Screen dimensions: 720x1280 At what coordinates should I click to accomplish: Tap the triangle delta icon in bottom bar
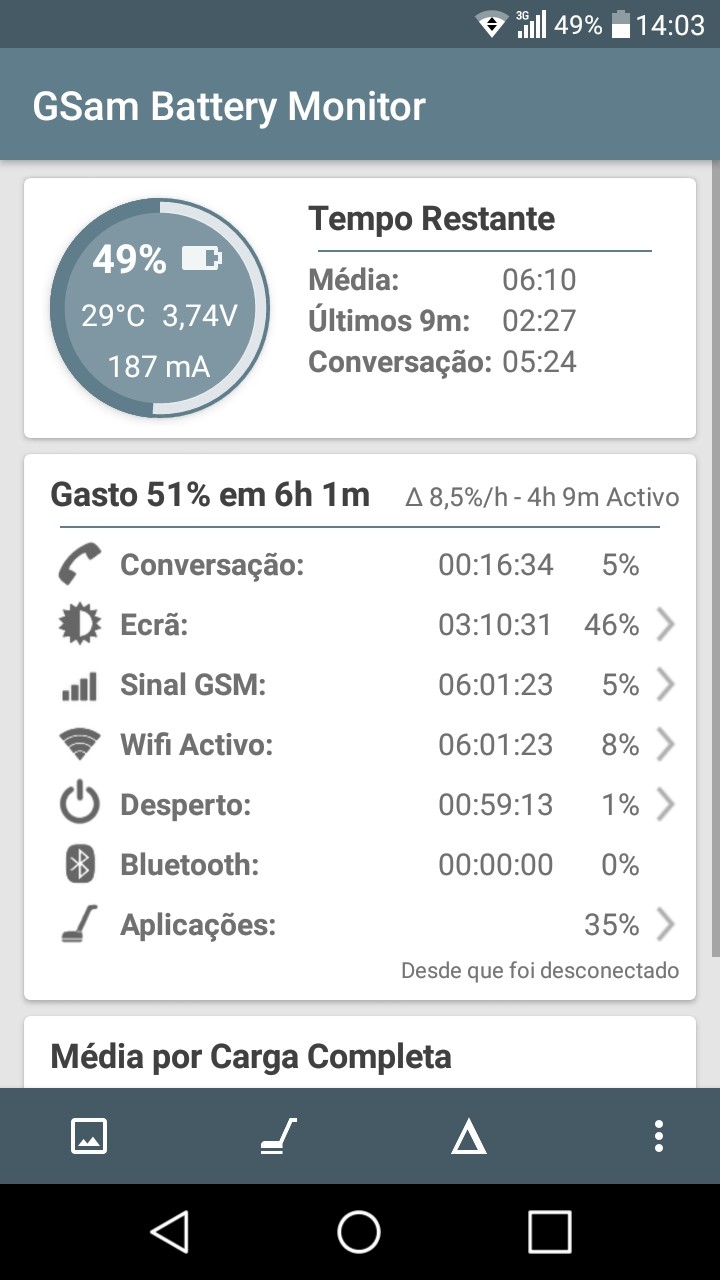468,1137
